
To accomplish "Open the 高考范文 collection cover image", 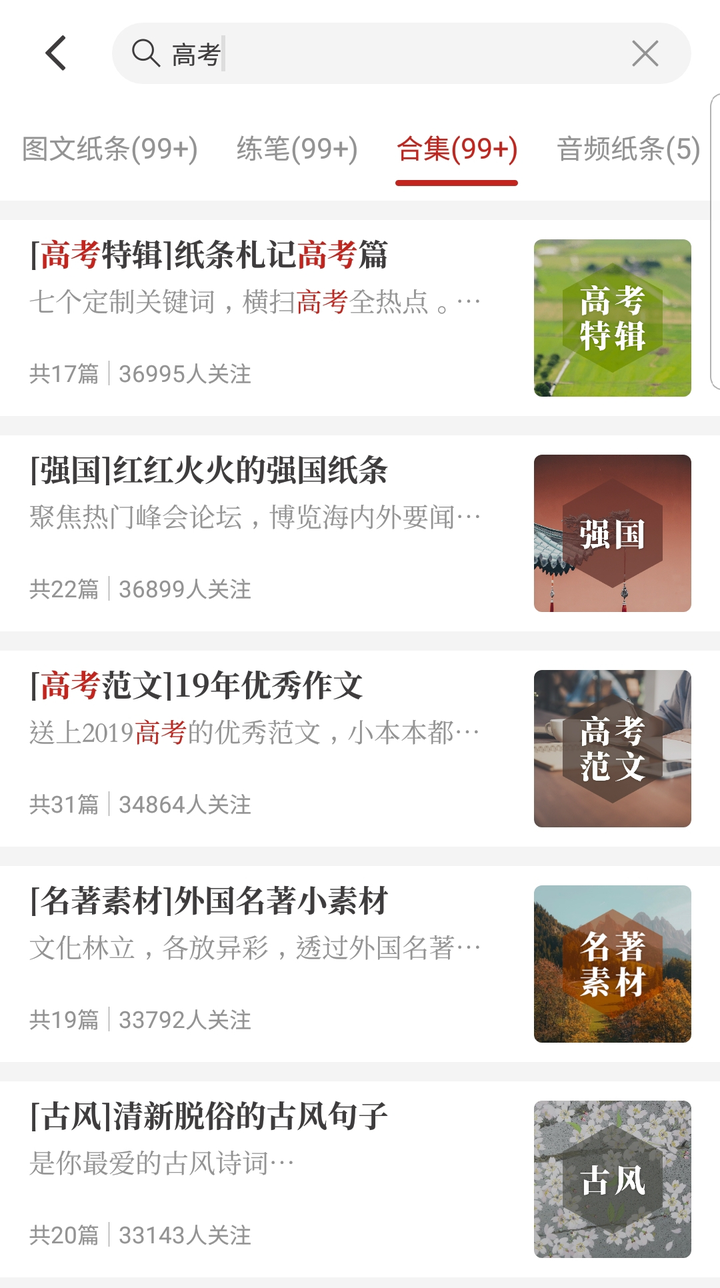I will [612, 748].
